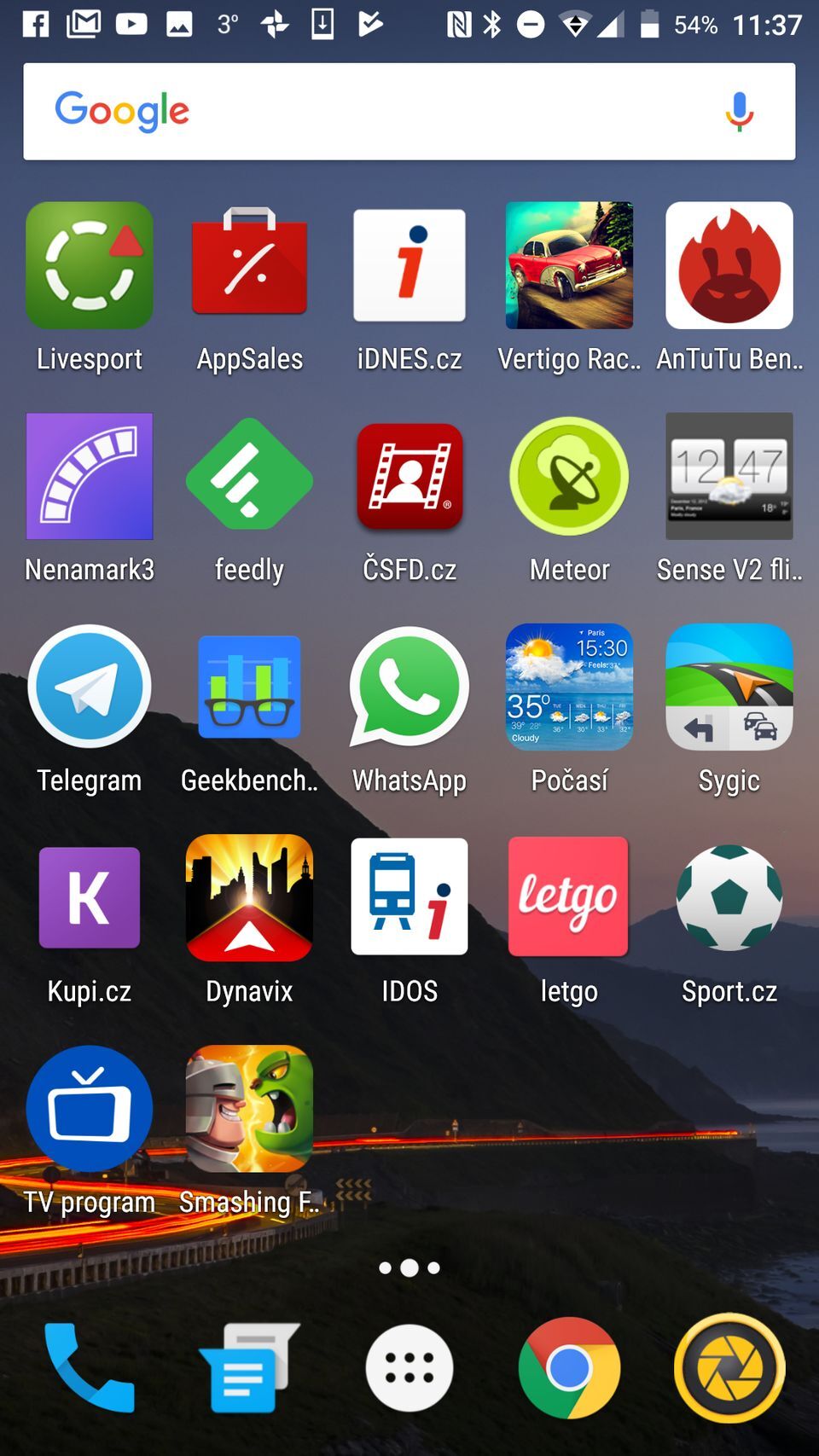The height and width of the screenshot is (1456, 819).
Task: Launch AppSales
Action: pyautogui.click(x=249, y=266)
